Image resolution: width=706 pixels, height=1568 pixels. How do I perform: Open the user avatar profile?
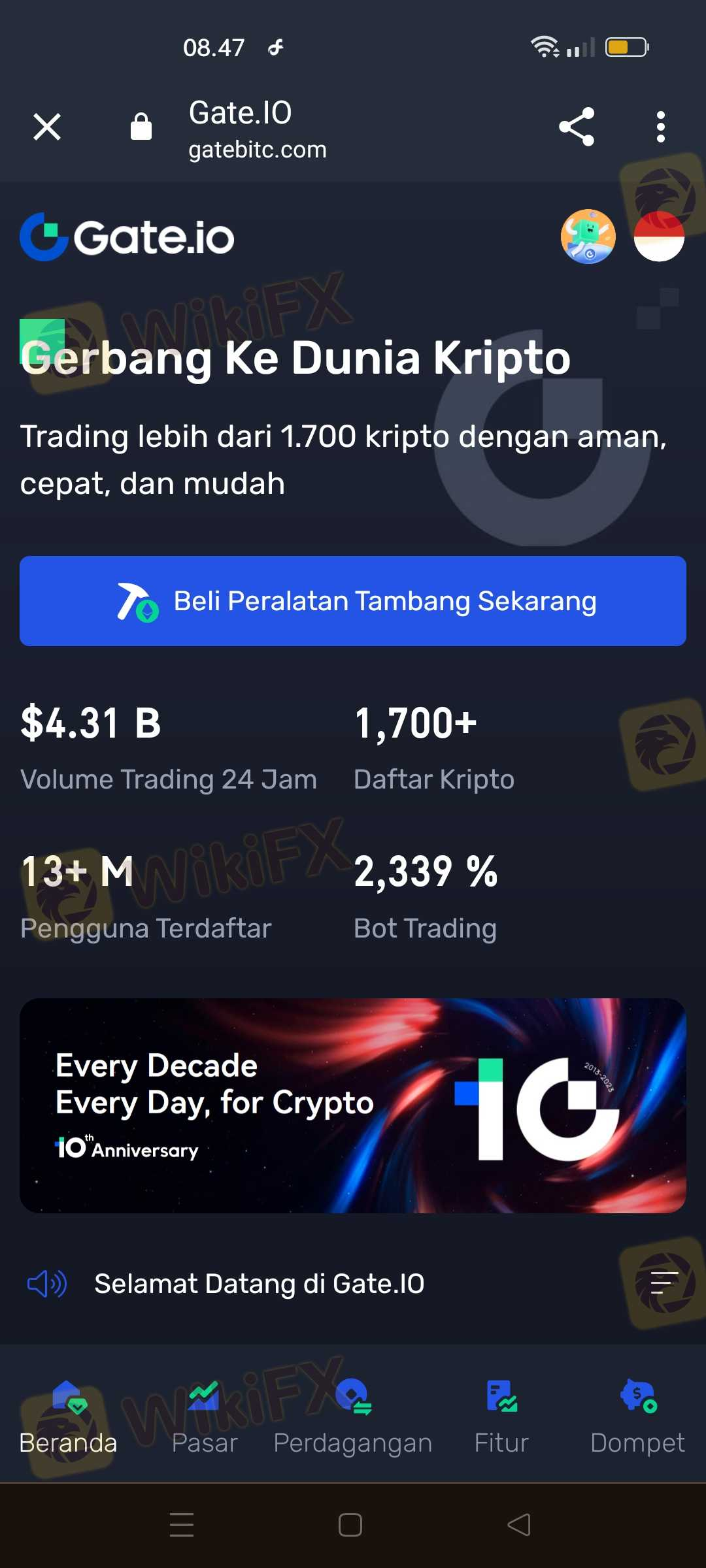[588, 237]
